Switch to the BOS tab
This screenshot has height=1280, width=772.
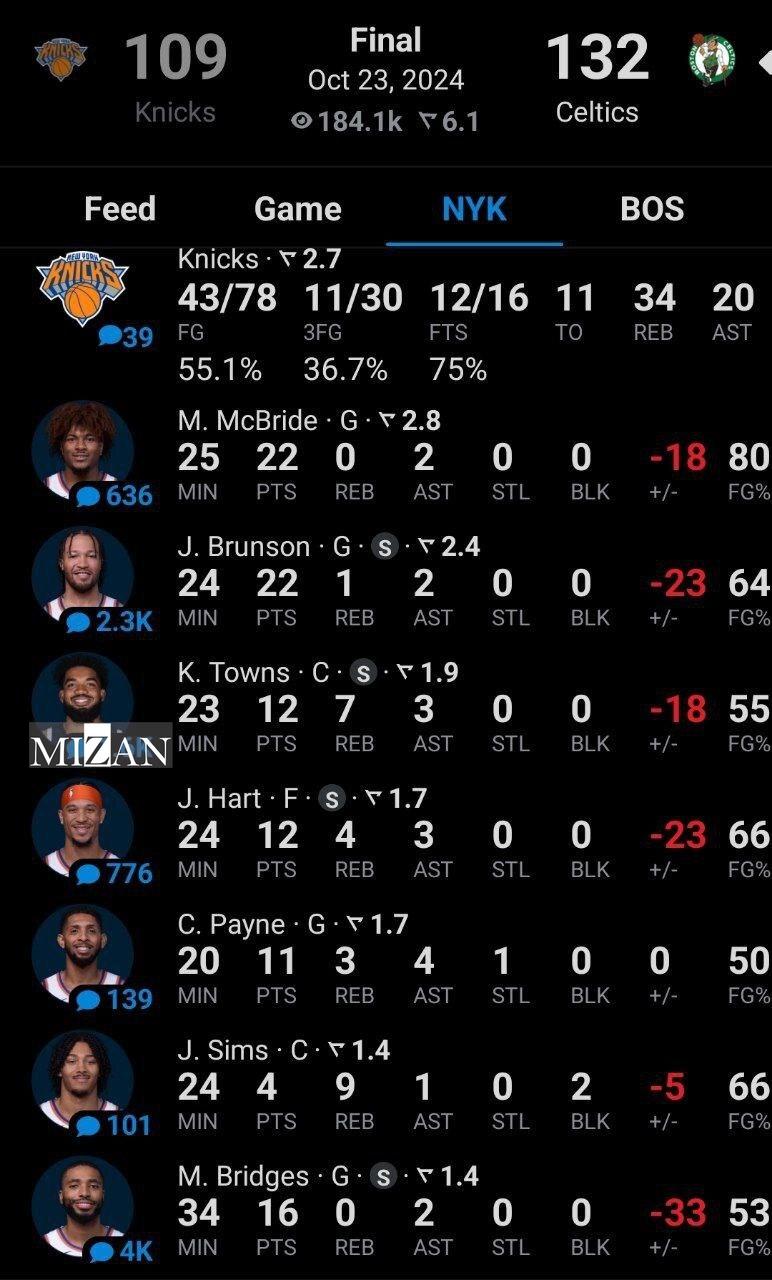click(651, 208)
